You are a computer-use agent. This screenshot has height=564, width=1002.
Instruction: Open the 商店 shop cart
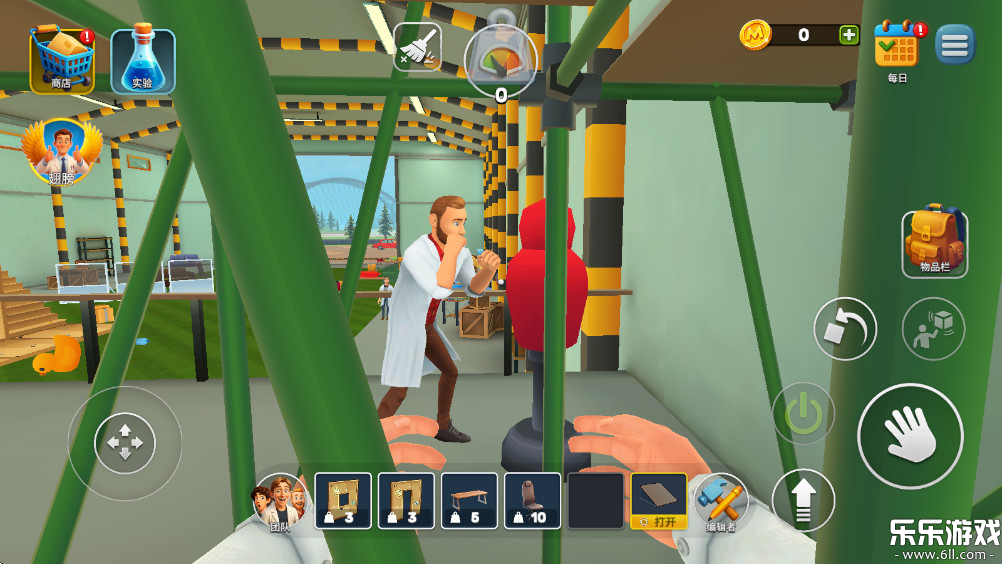[x=61, y=58]
